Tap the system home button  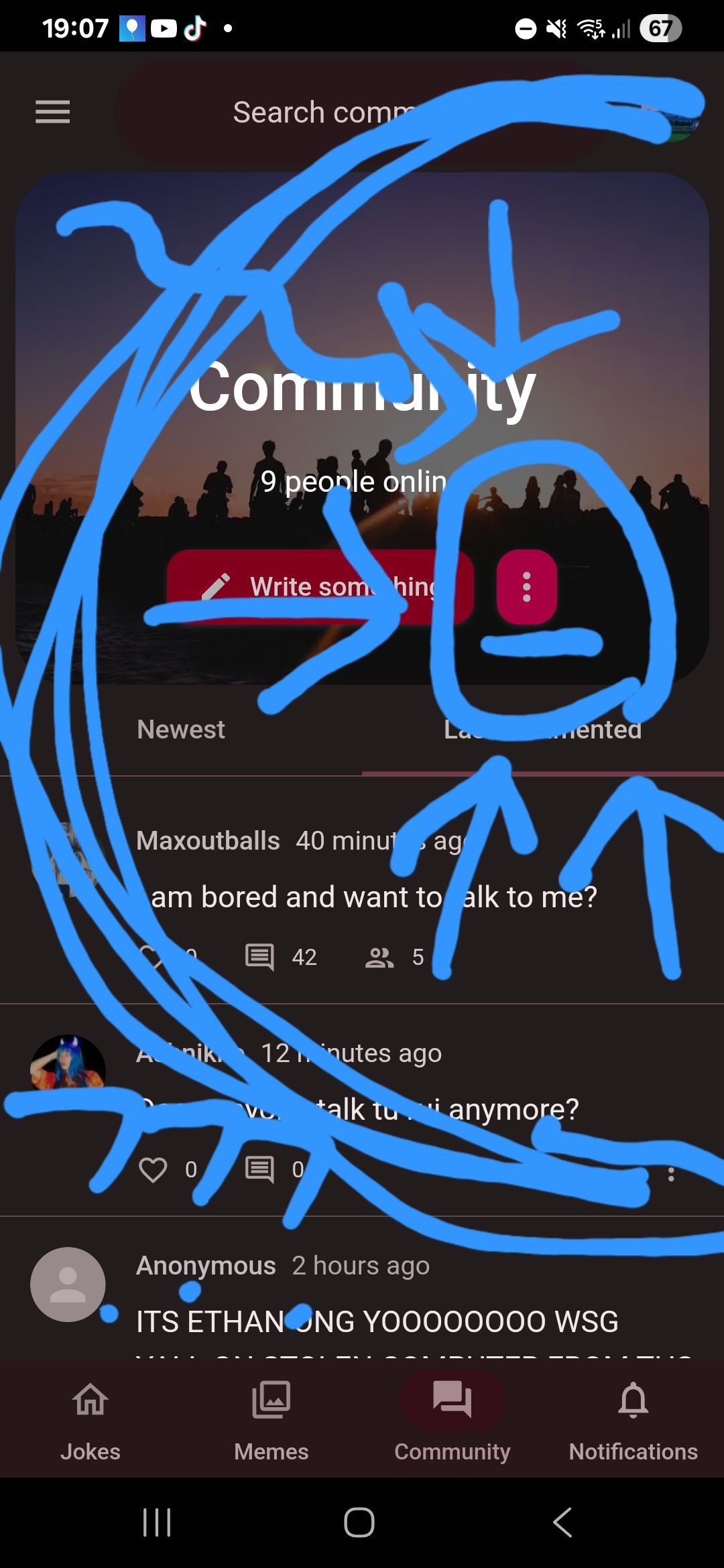tap(359, 1522)
